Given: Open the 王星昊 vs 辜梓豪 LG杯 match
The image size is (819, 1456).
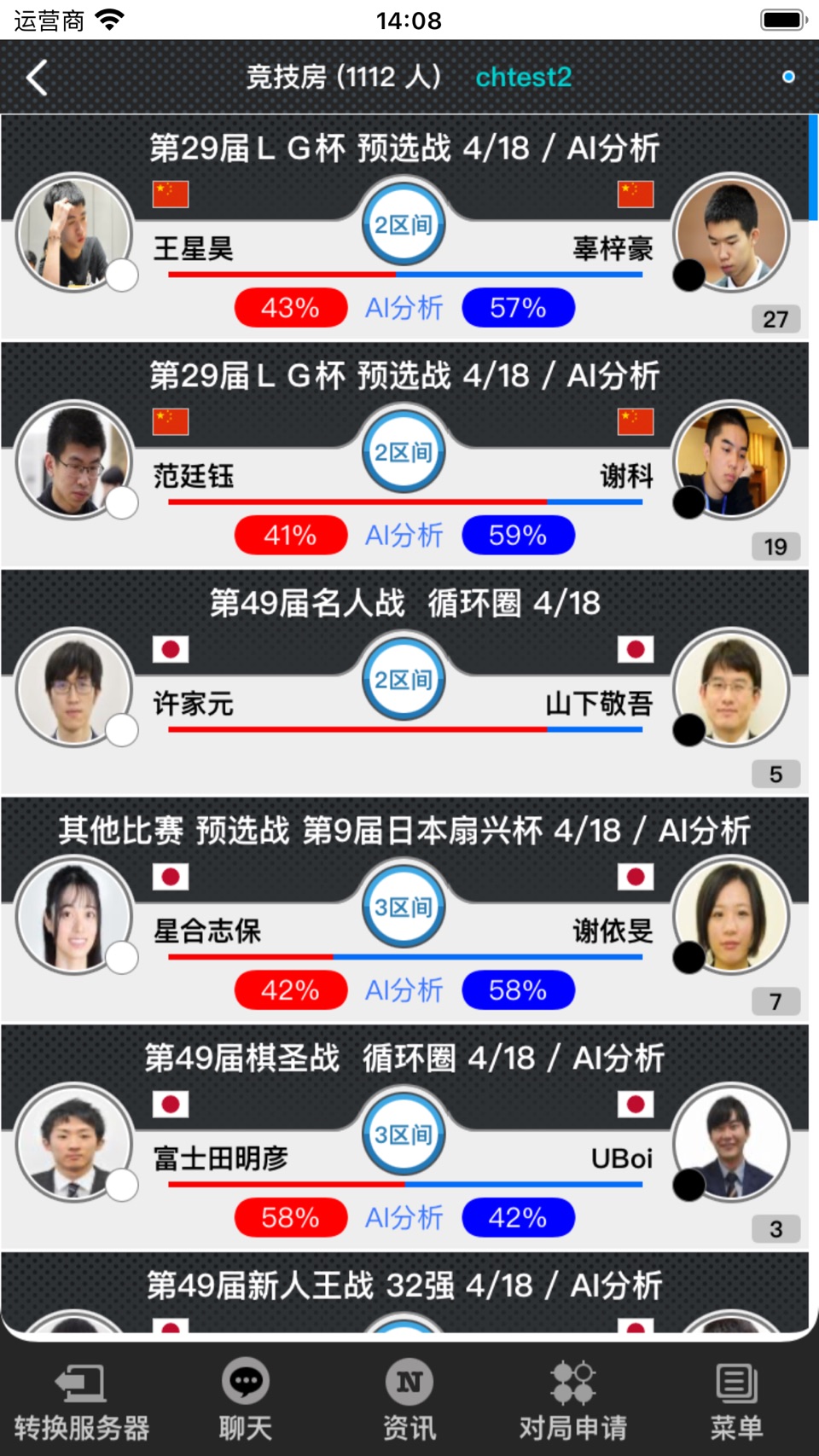Looking at the screenshot, I should tap(404, 228).
